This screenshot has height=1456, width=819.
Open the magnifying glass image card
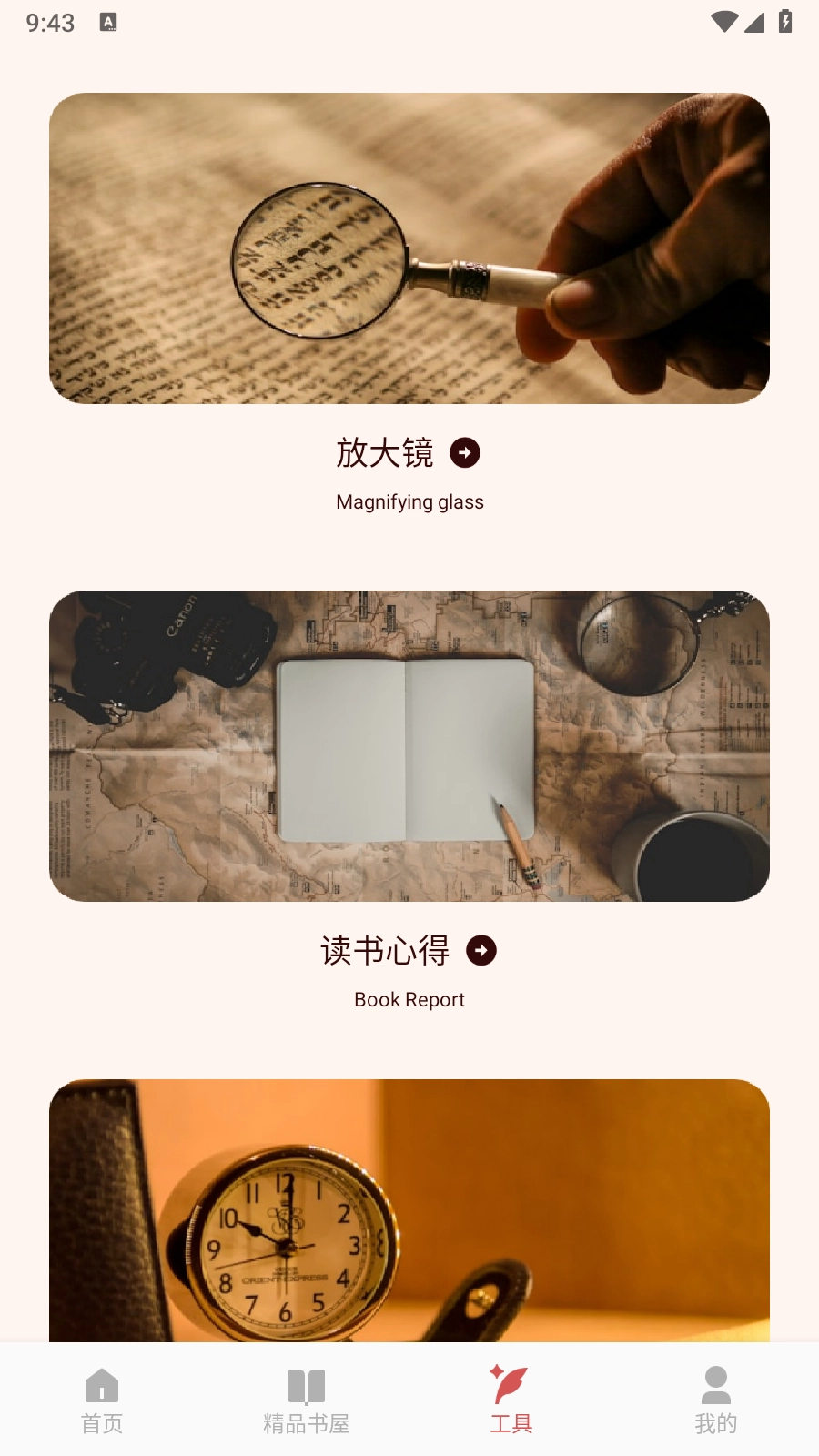point(409,248)
